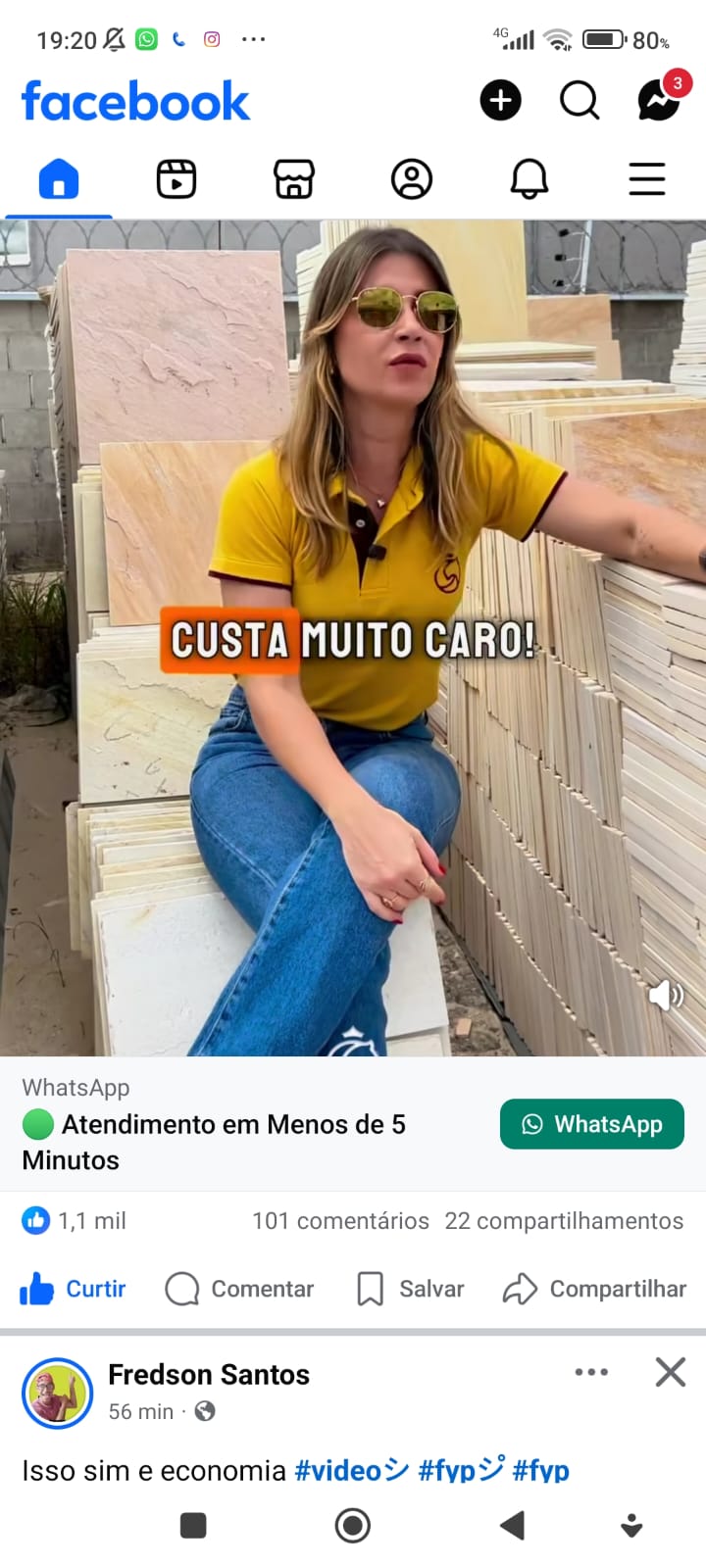Open the notifications bell
The height and width of the screenshot is (1568, 706).
(x=529, y=179)
